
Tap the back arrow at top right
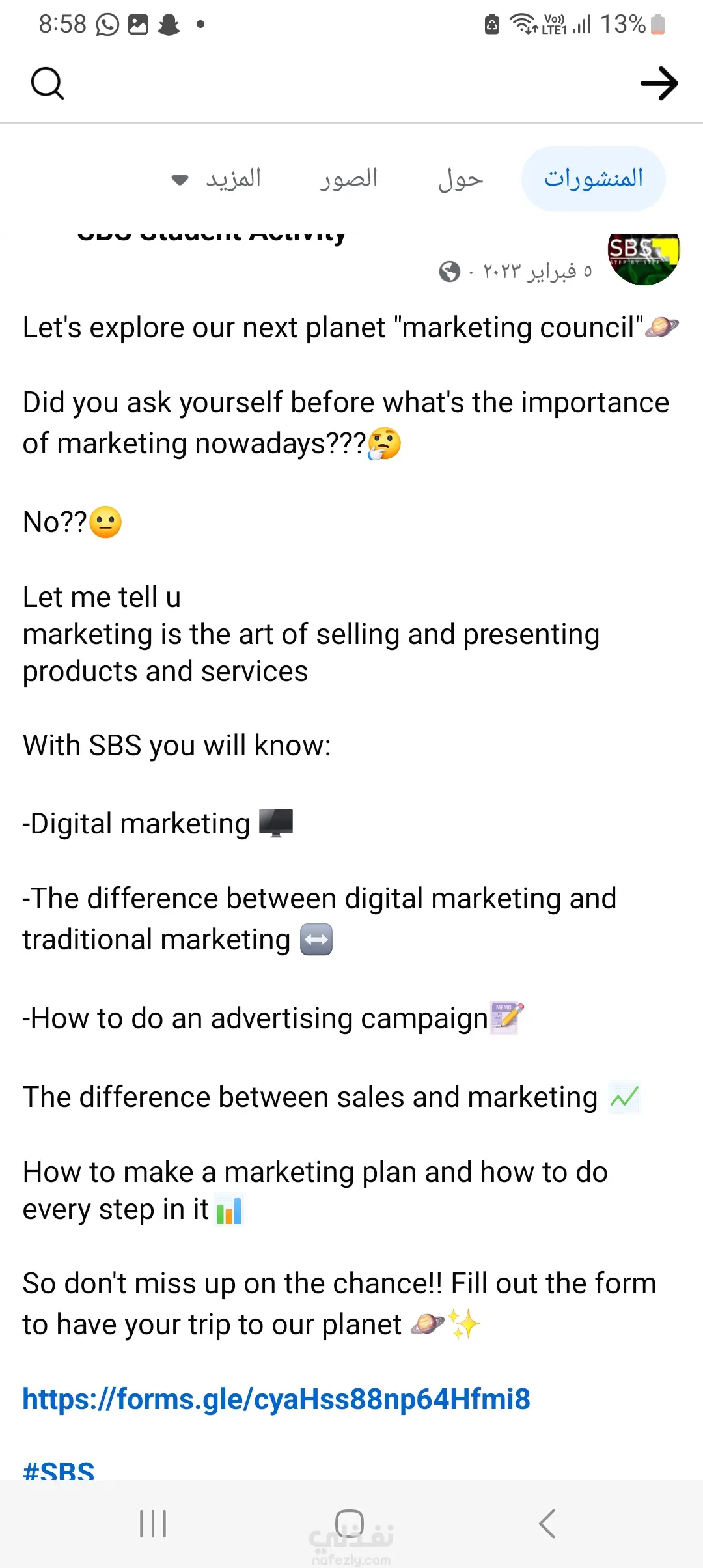point(659,83)
